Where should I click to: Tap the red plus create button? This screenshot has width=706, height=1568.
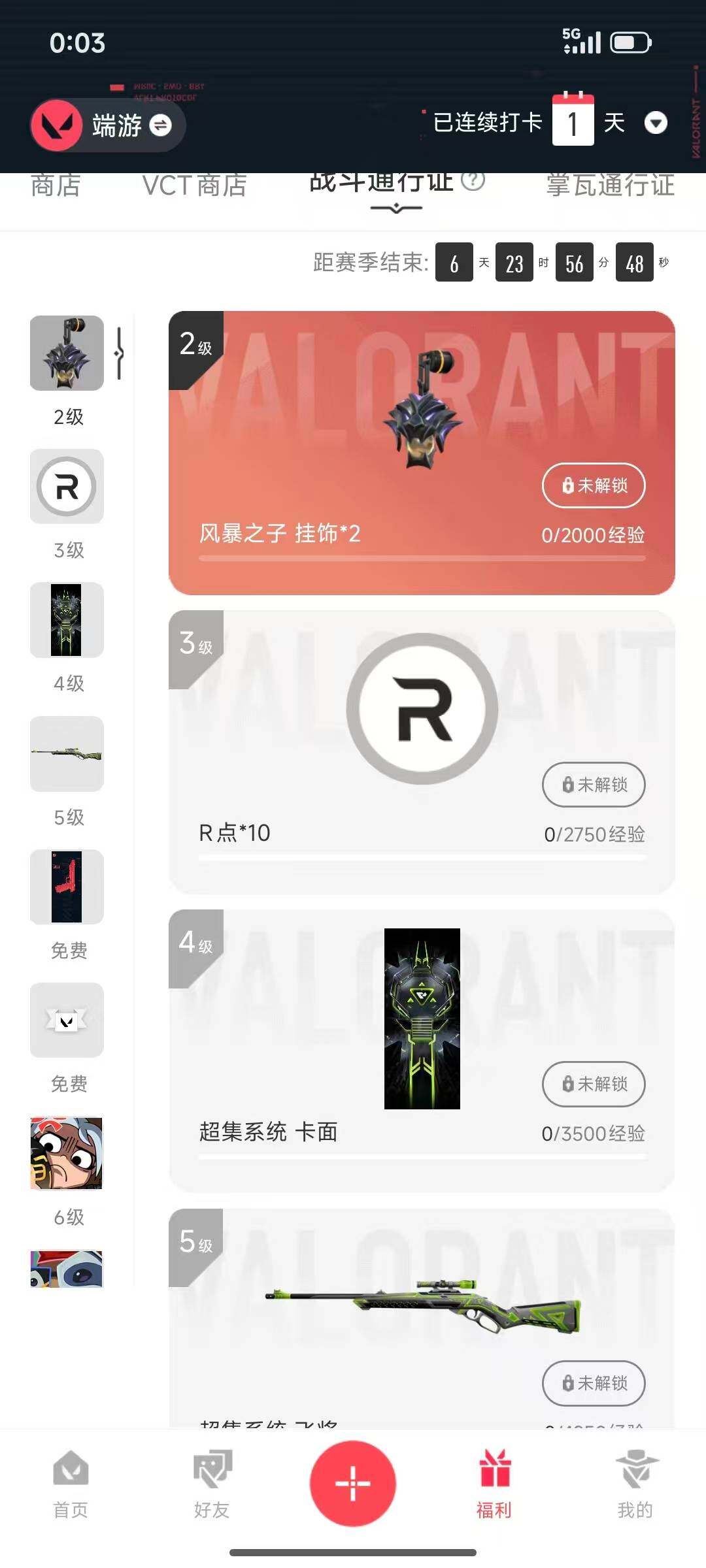pos(352,1483)
